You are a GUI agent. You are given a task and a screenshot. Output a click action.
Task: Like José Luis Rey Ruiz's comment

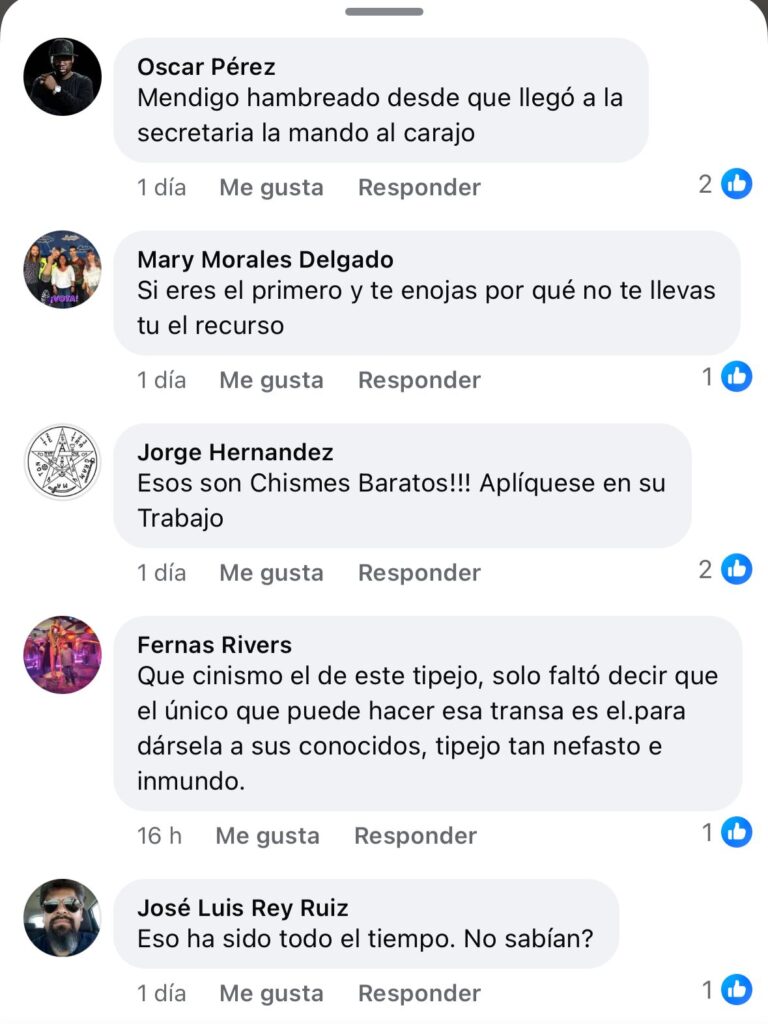point(271,993)
